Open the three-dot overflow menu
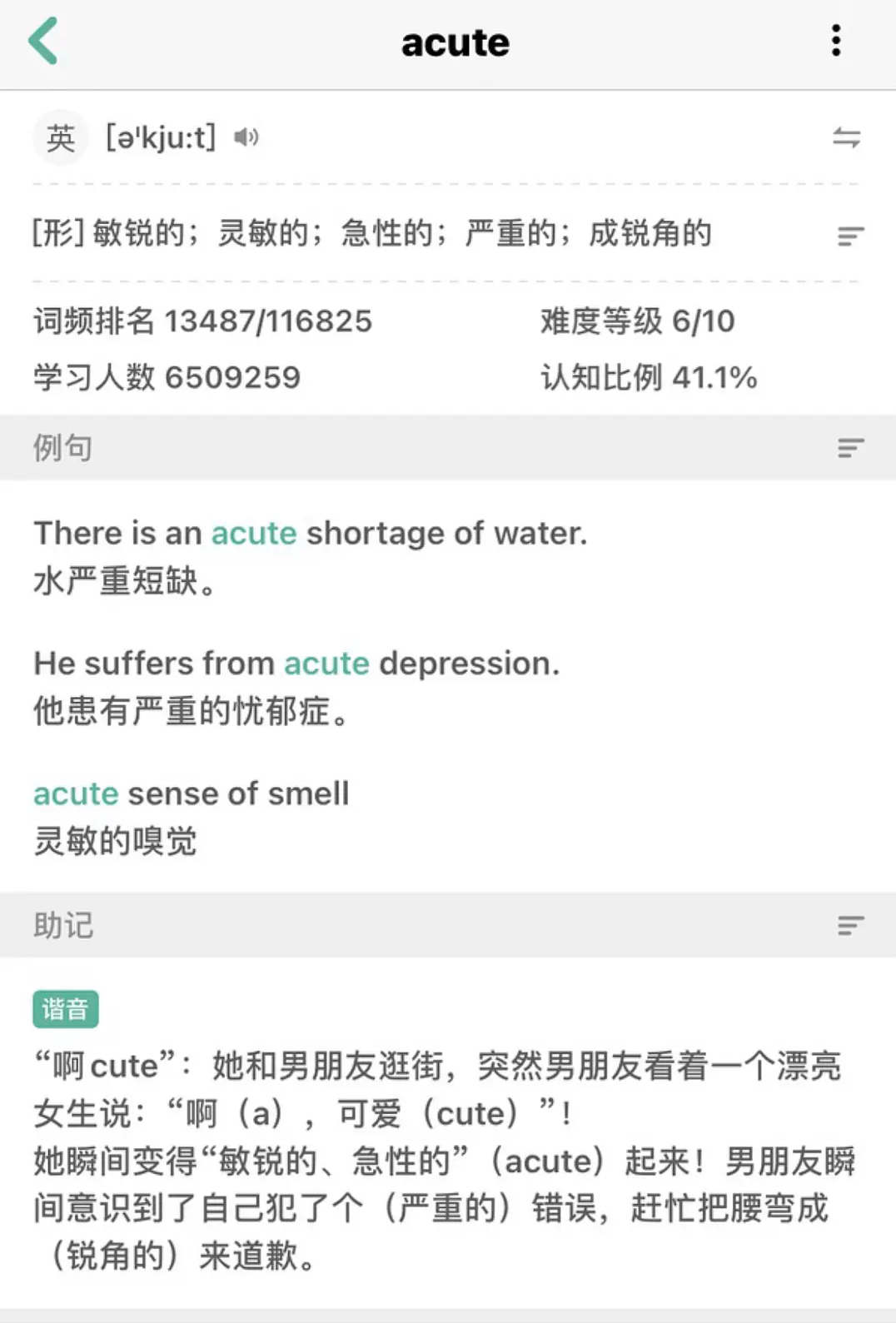Screen dimensions: 896x1323 (x=836, y=41)
